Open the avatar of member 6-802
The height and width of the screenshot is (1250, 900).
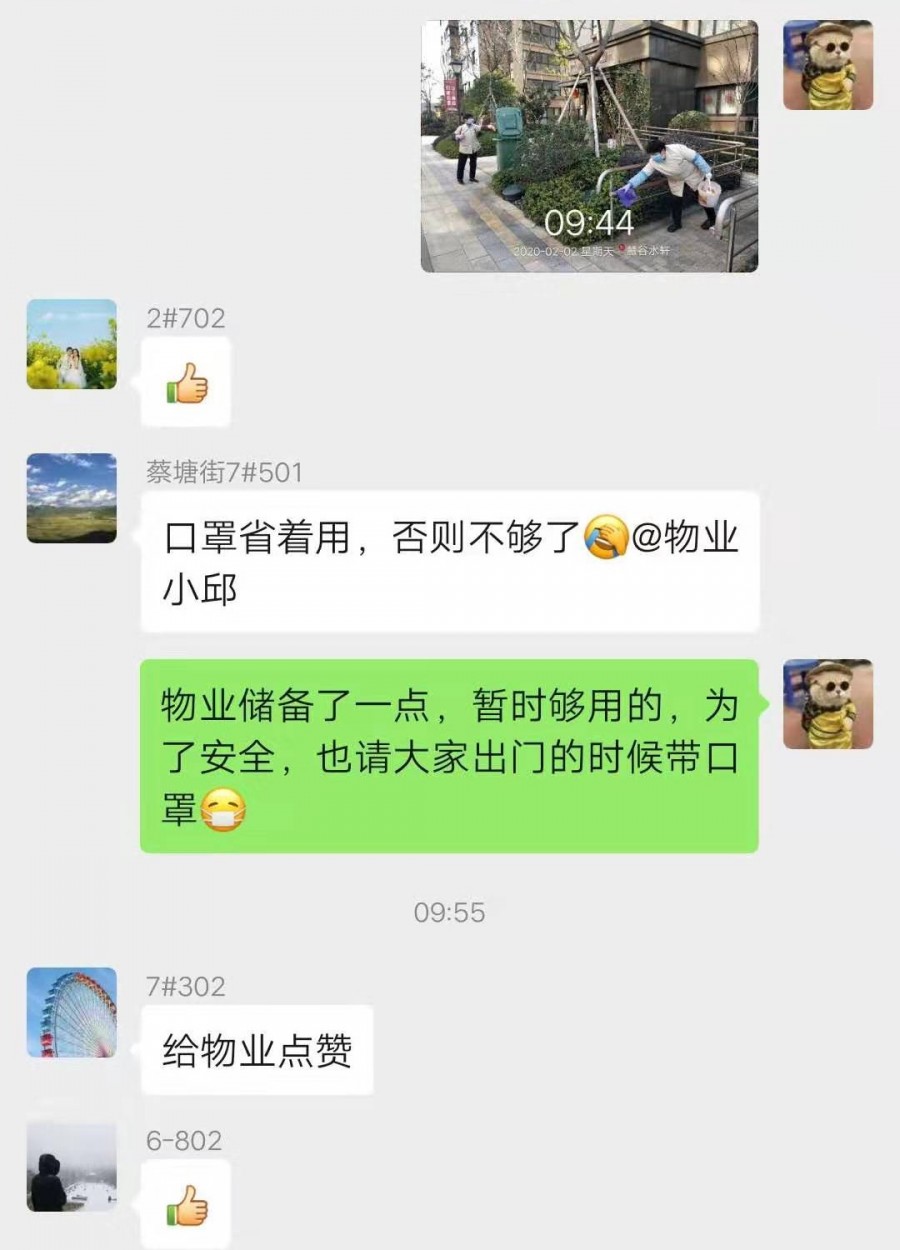pyautogui.click(x=71, y=1166)
